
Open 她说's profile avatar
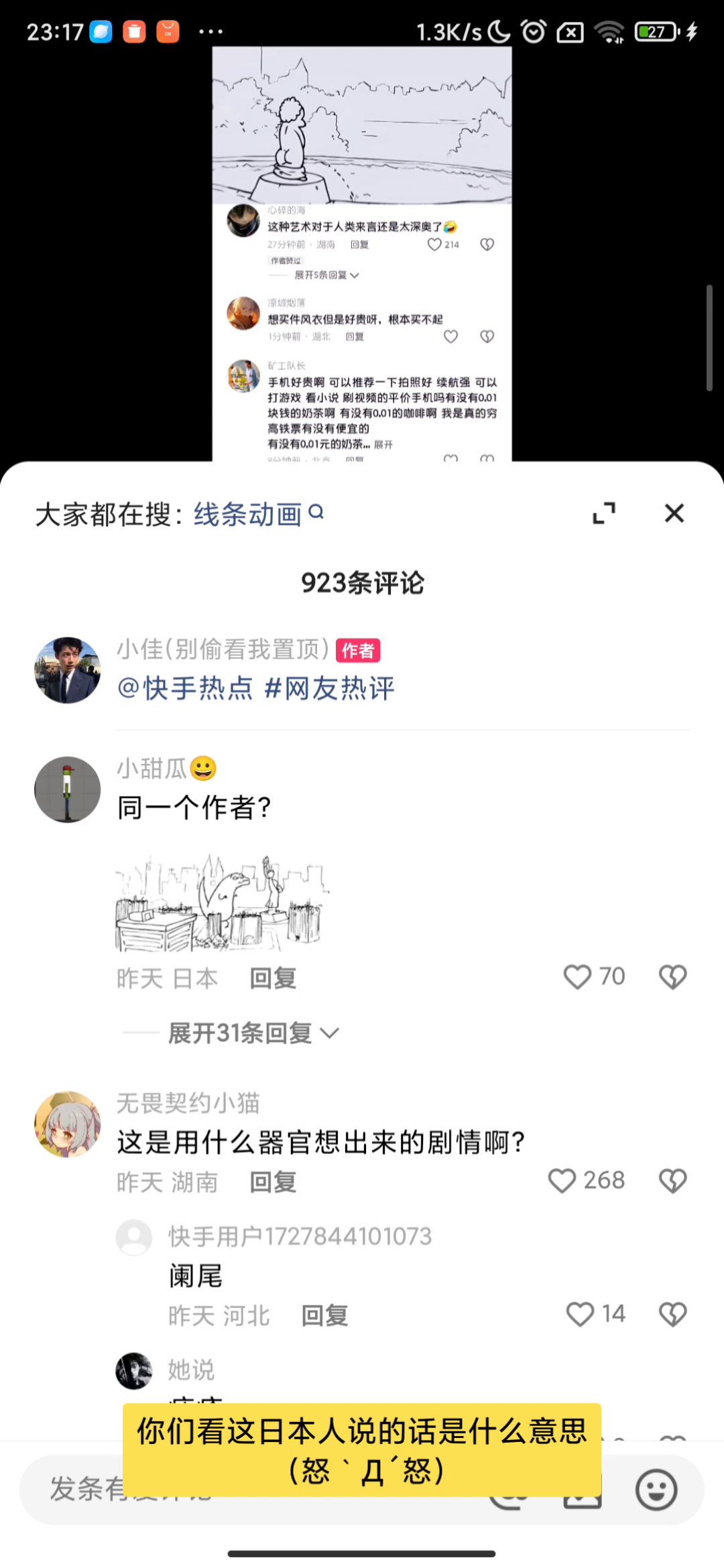[x=134, y=1370]
